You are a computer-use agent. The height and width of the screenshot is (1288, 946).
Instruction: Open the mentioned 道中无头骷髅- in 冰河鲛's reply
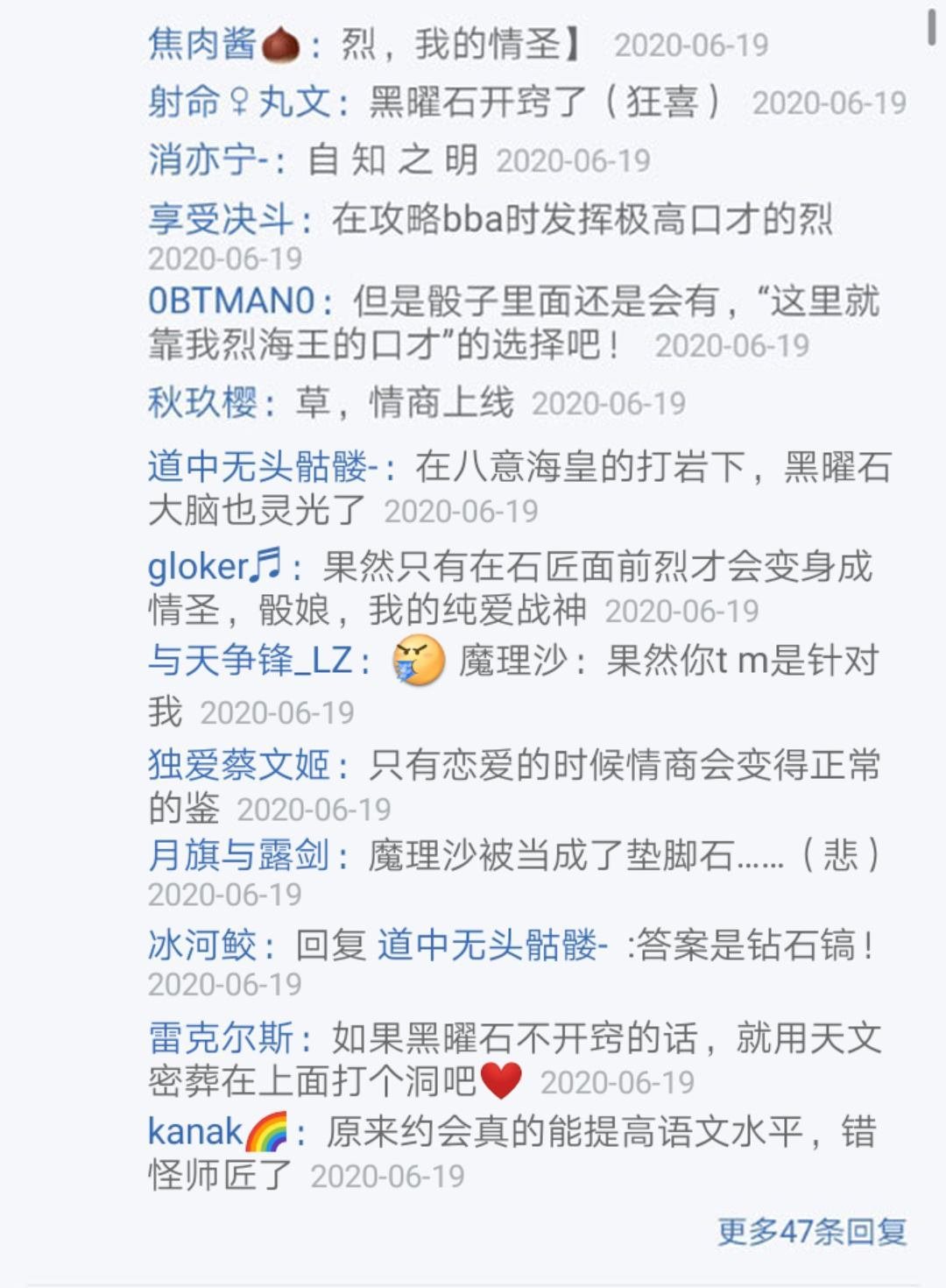[x=491, y=945]
